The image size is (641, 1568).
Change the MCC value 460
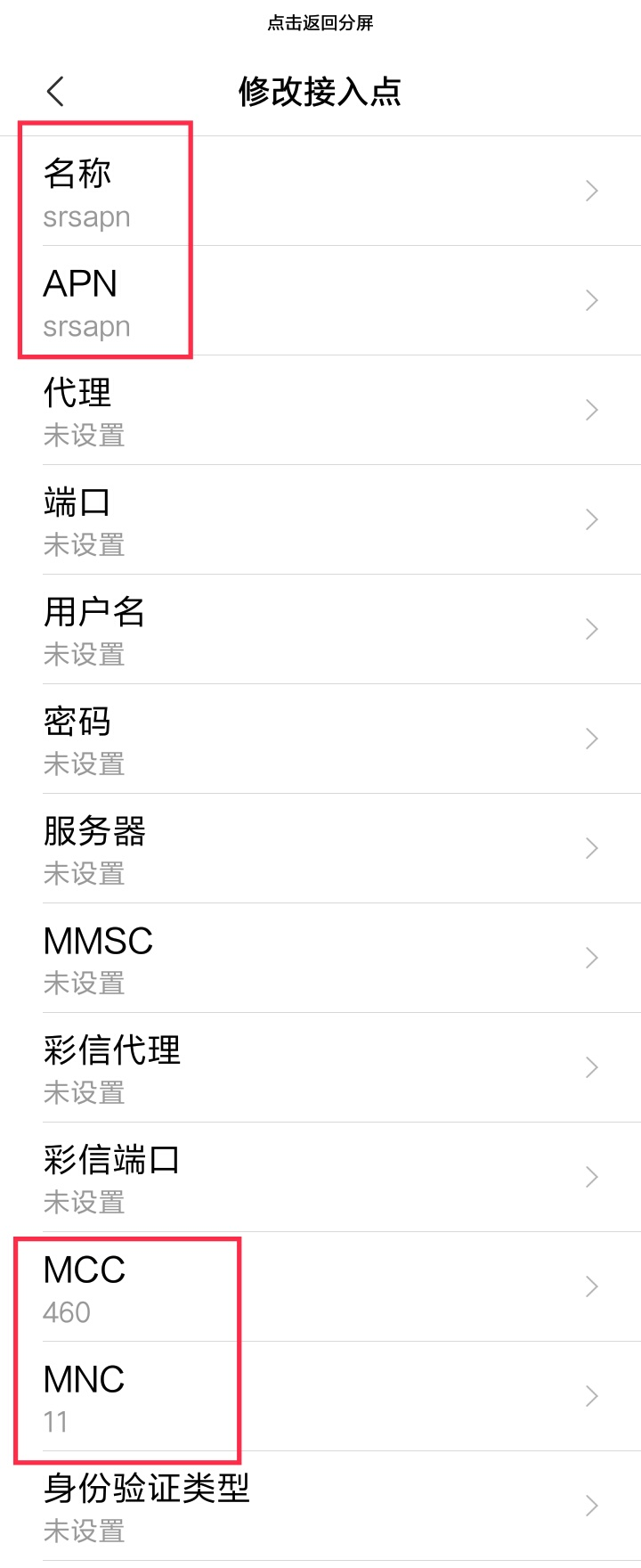click(x=320, y=1287)
